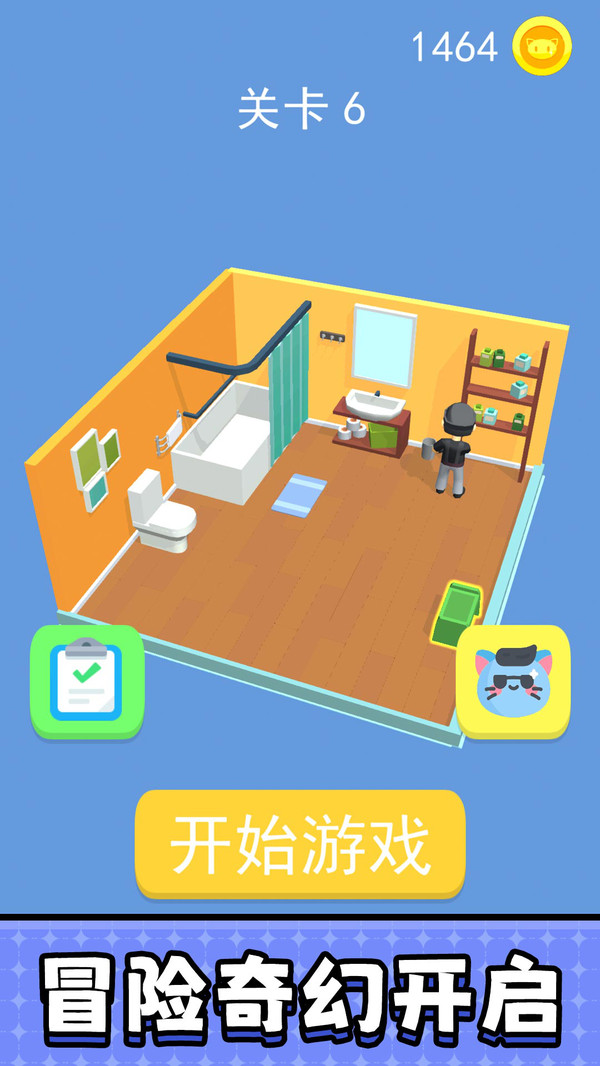Open the sunglasses cat character icon

tap(513, 681)
